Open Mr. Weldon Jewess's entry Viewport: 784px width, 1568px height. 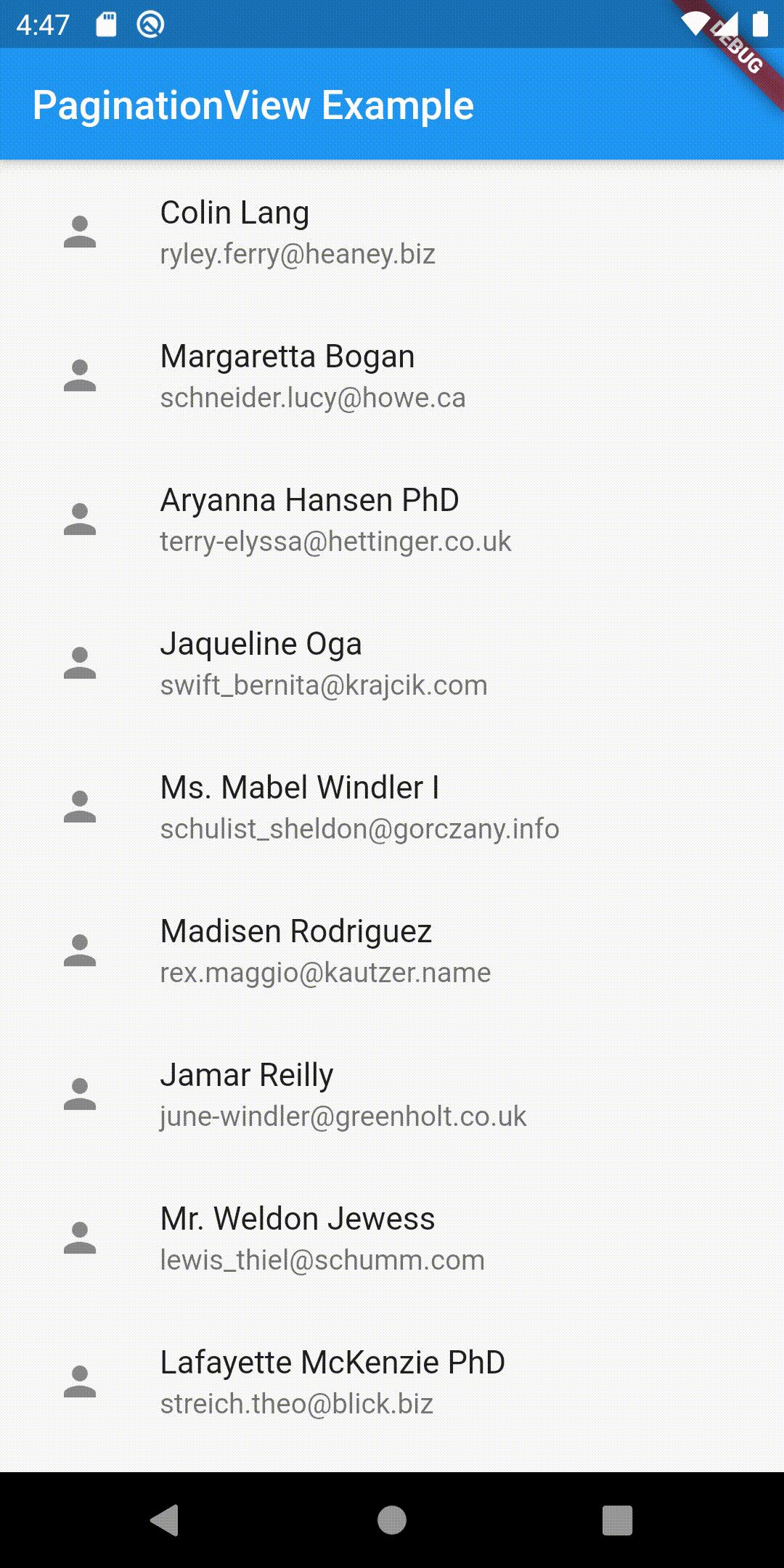pyautogui.click(x=392, y=1238)
